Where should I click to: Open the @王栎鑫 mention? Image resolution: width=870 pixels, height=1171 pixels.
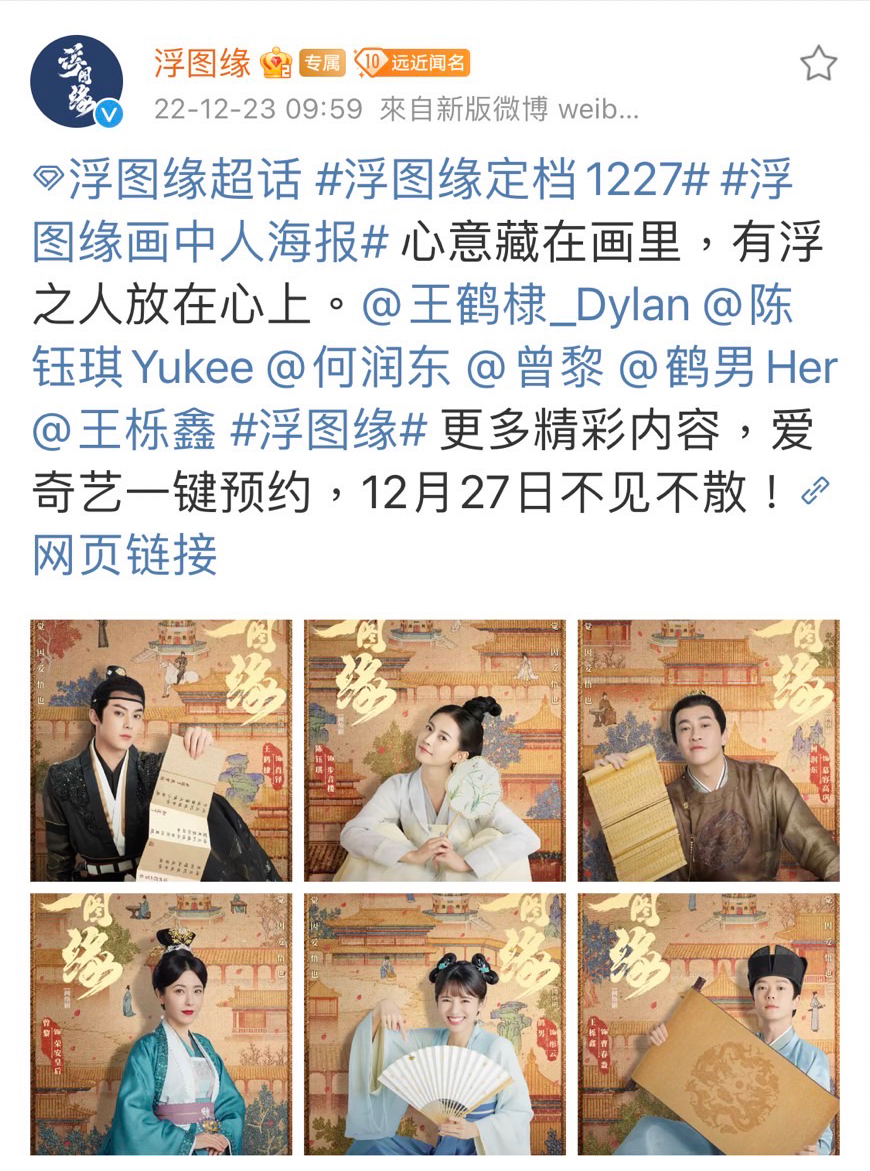click(124, 431)
